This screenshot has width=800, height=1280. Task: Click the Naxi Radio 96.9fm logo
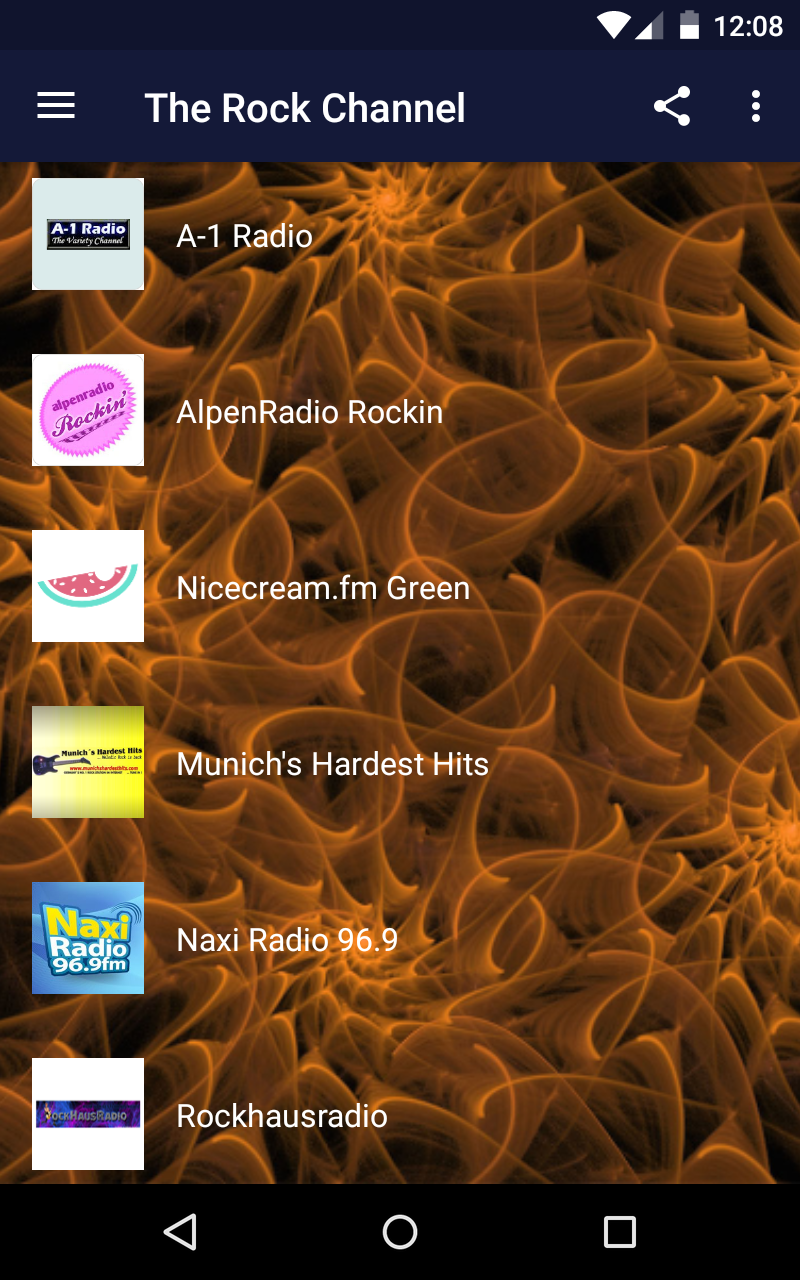coord(87,938)
